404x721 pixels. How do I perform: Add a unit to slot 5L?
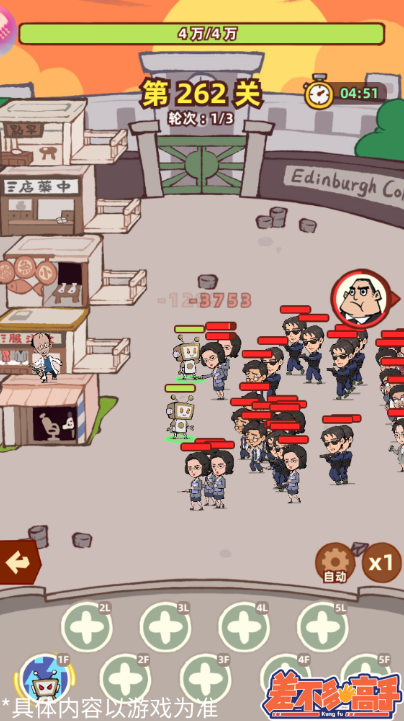coord(322,626)
